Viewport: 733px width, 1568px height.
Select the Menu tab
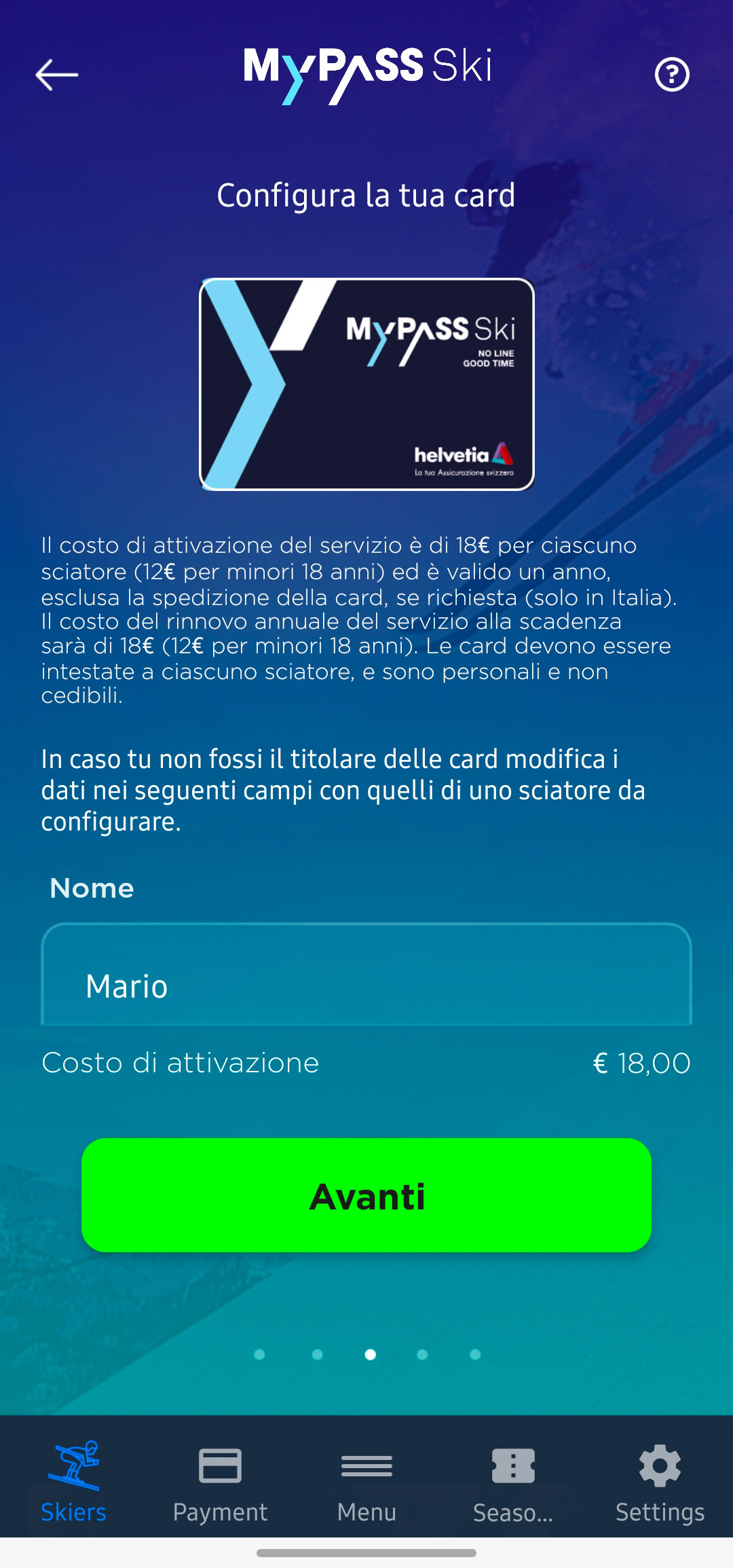366,1482
